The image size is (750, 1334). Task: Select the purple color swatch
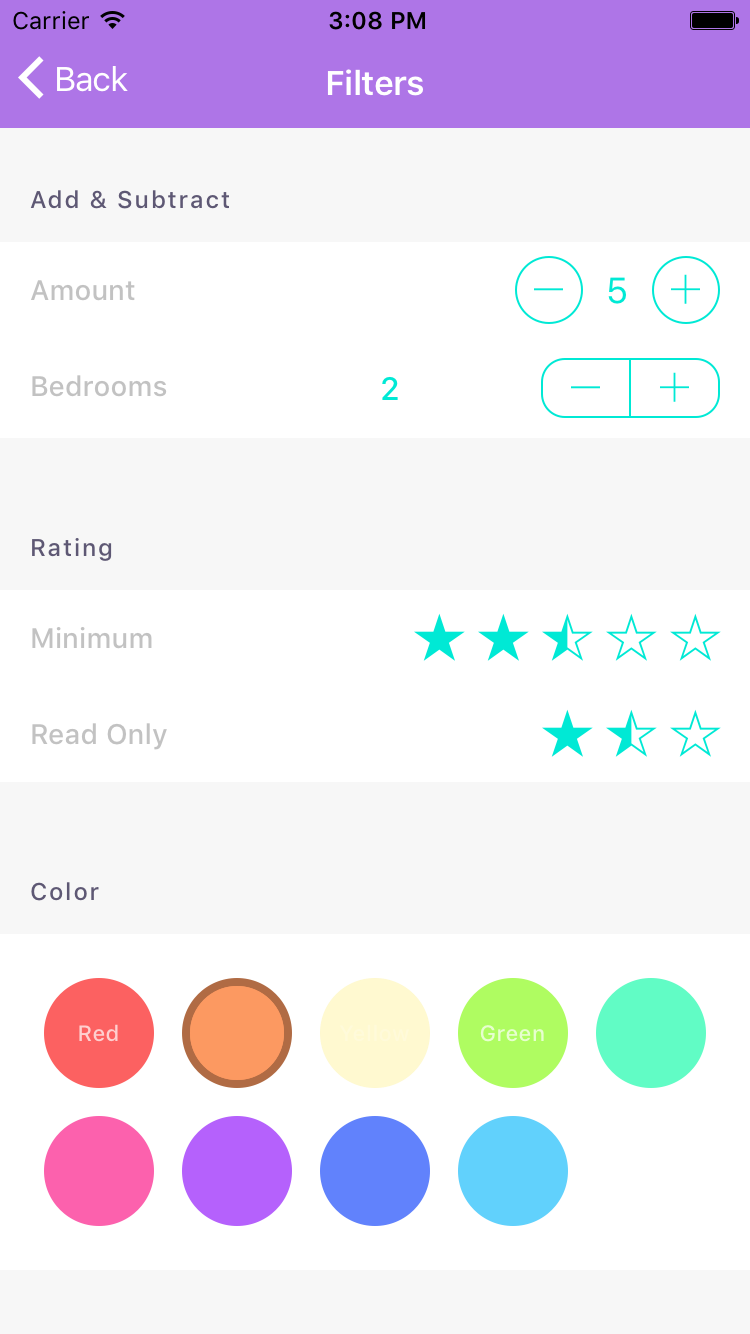pyautogui.click(x=237, y=1171)
